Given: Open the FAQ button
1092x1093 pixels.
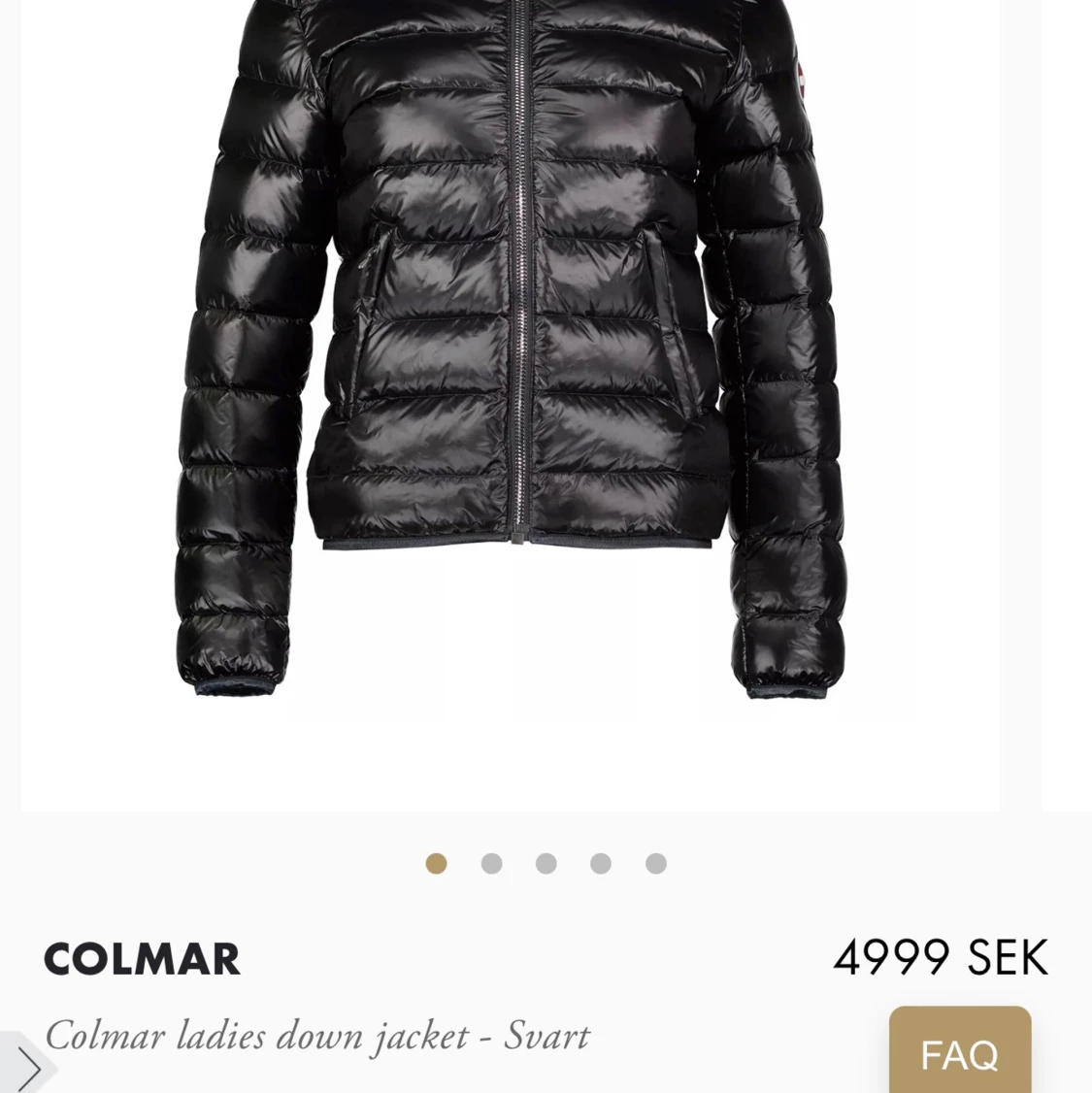Looking at the screenshot, I should (960, 1054).
